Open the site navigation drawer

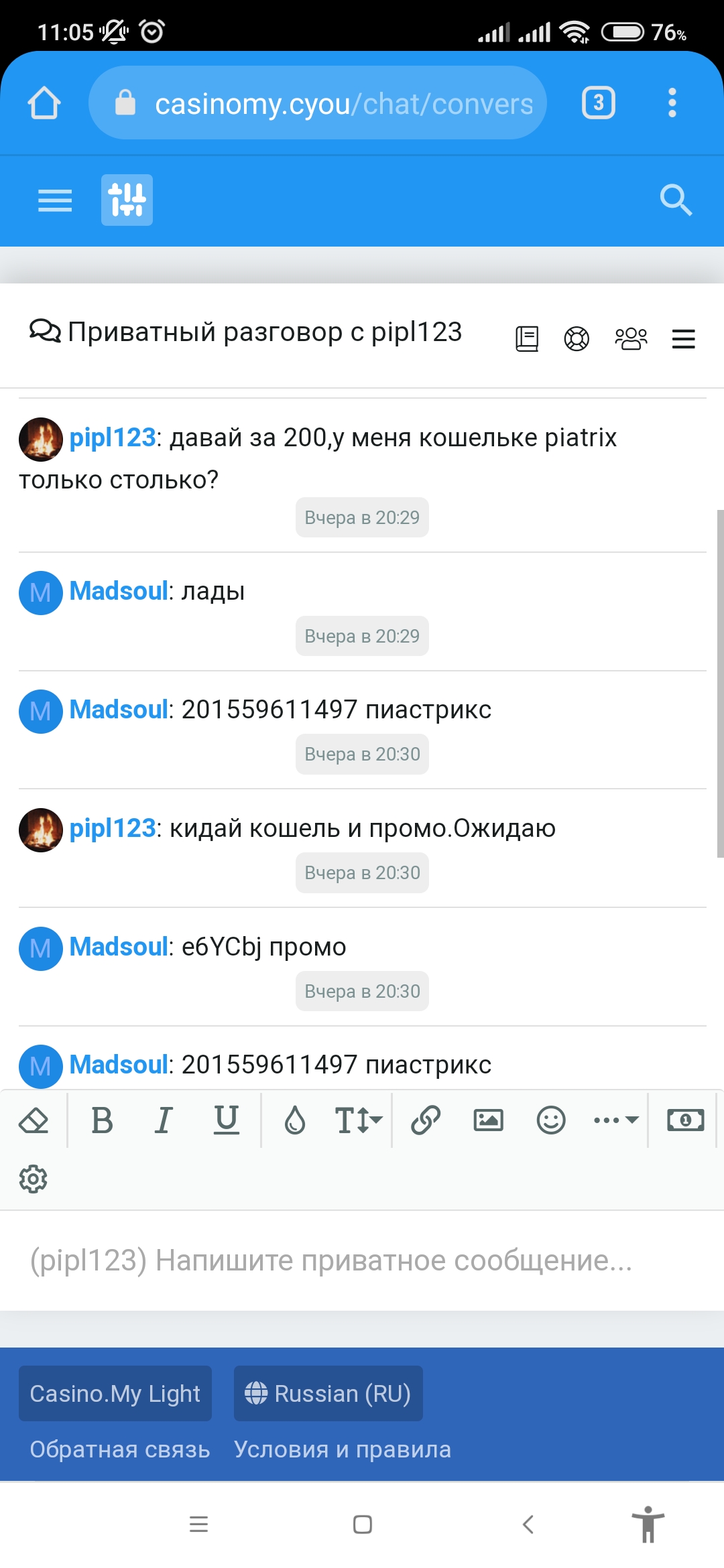[55, 200]
